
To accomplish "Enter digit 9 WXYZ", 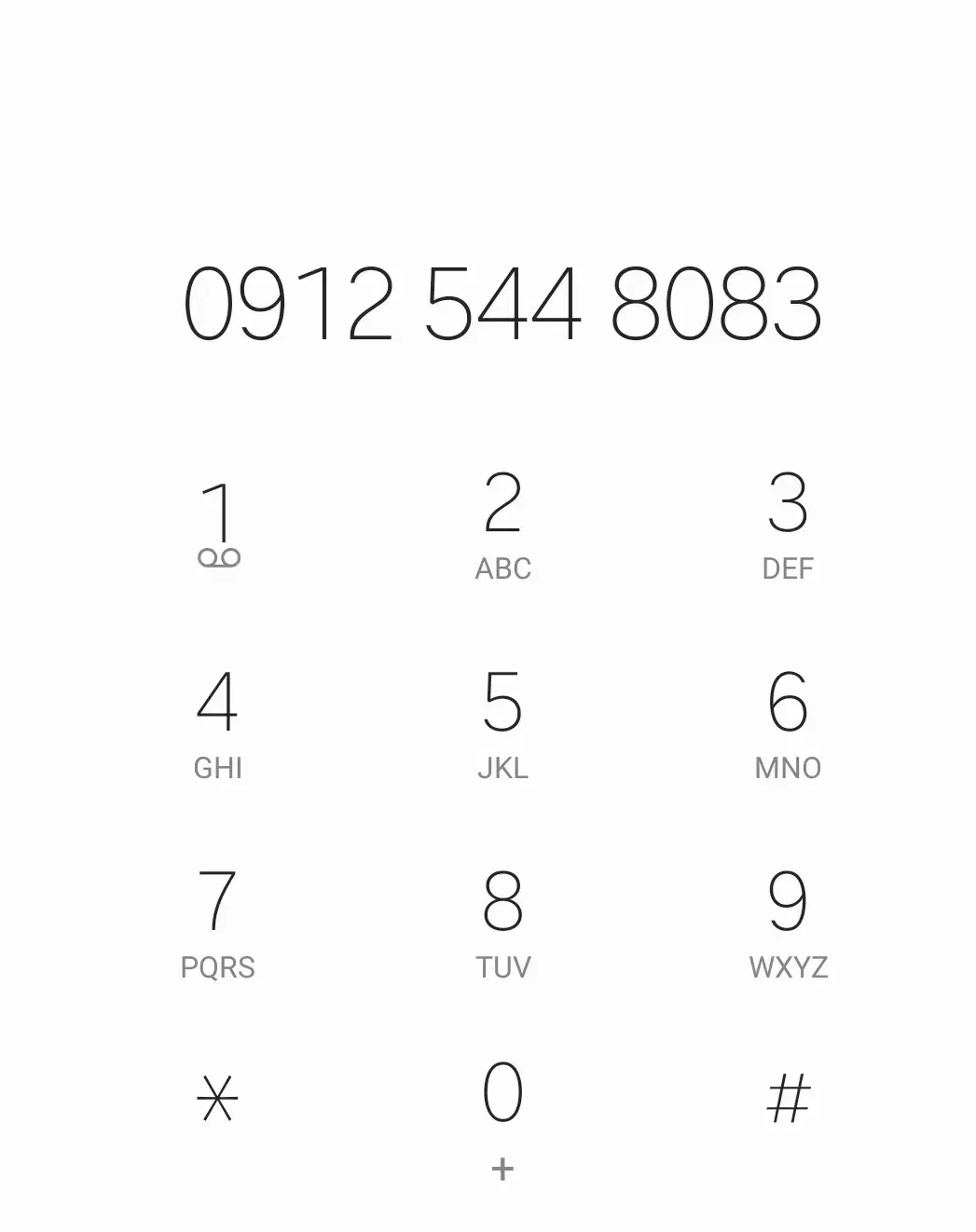I will point(788,923).
